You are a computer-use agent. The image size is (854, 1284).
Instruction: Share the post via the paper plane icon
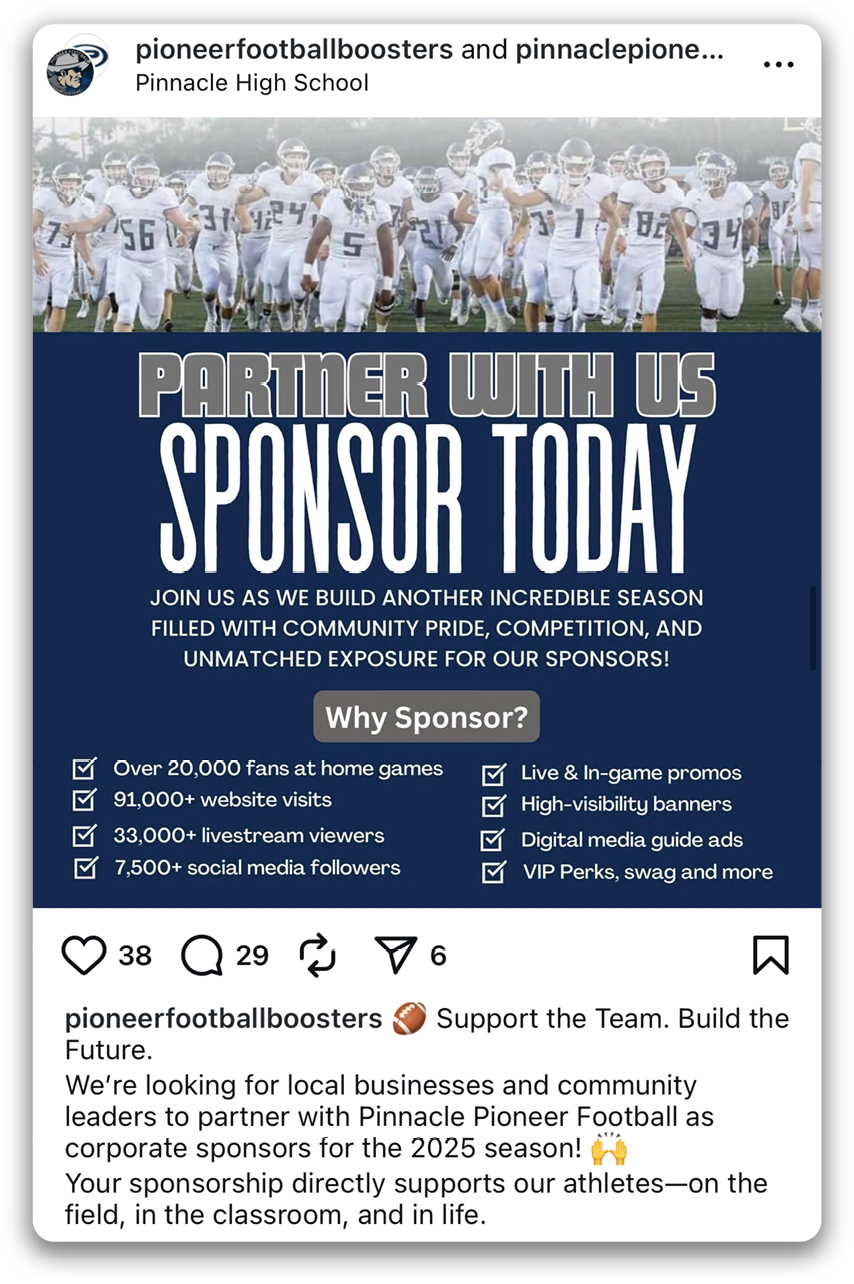coord(395,956)
